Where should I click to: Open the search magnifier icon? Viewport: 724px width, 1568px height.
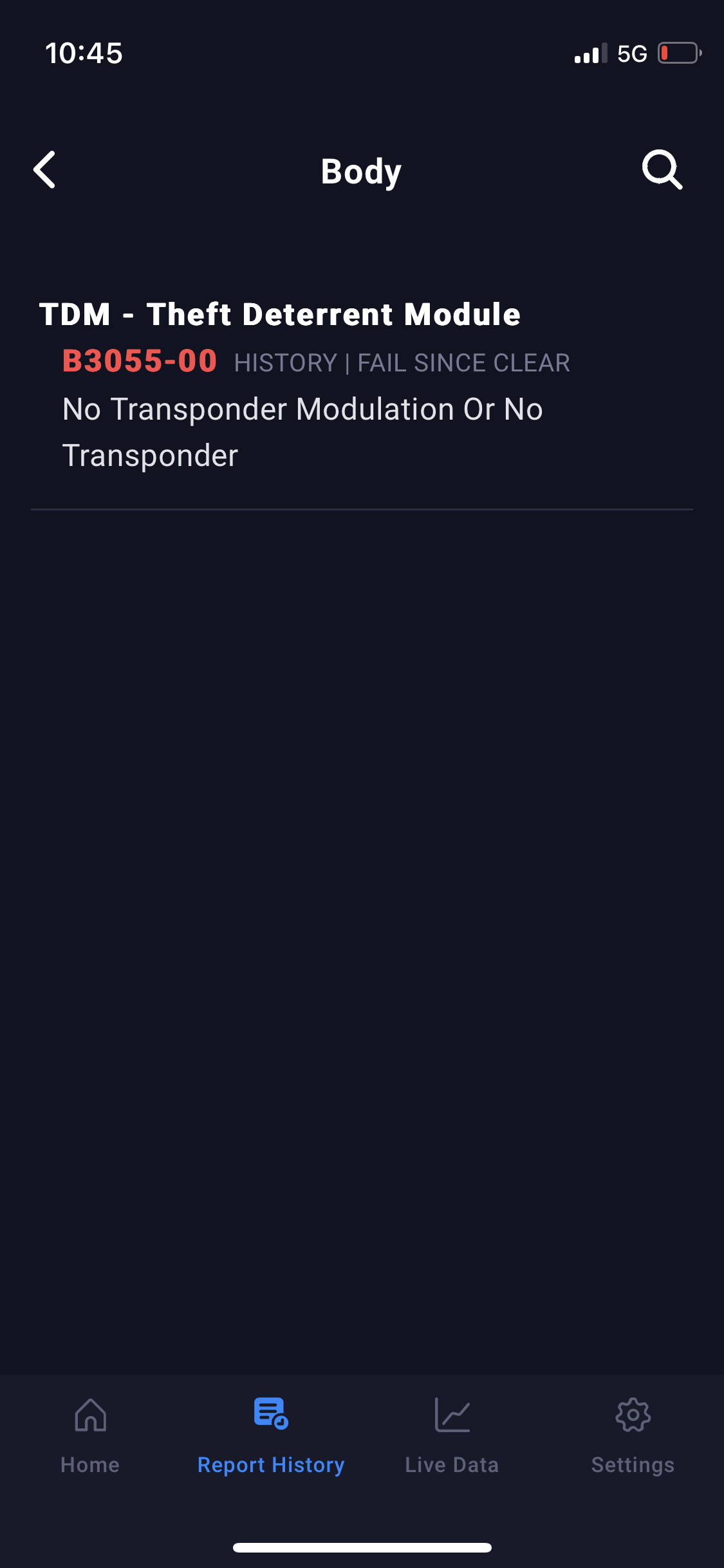[662, 171]
